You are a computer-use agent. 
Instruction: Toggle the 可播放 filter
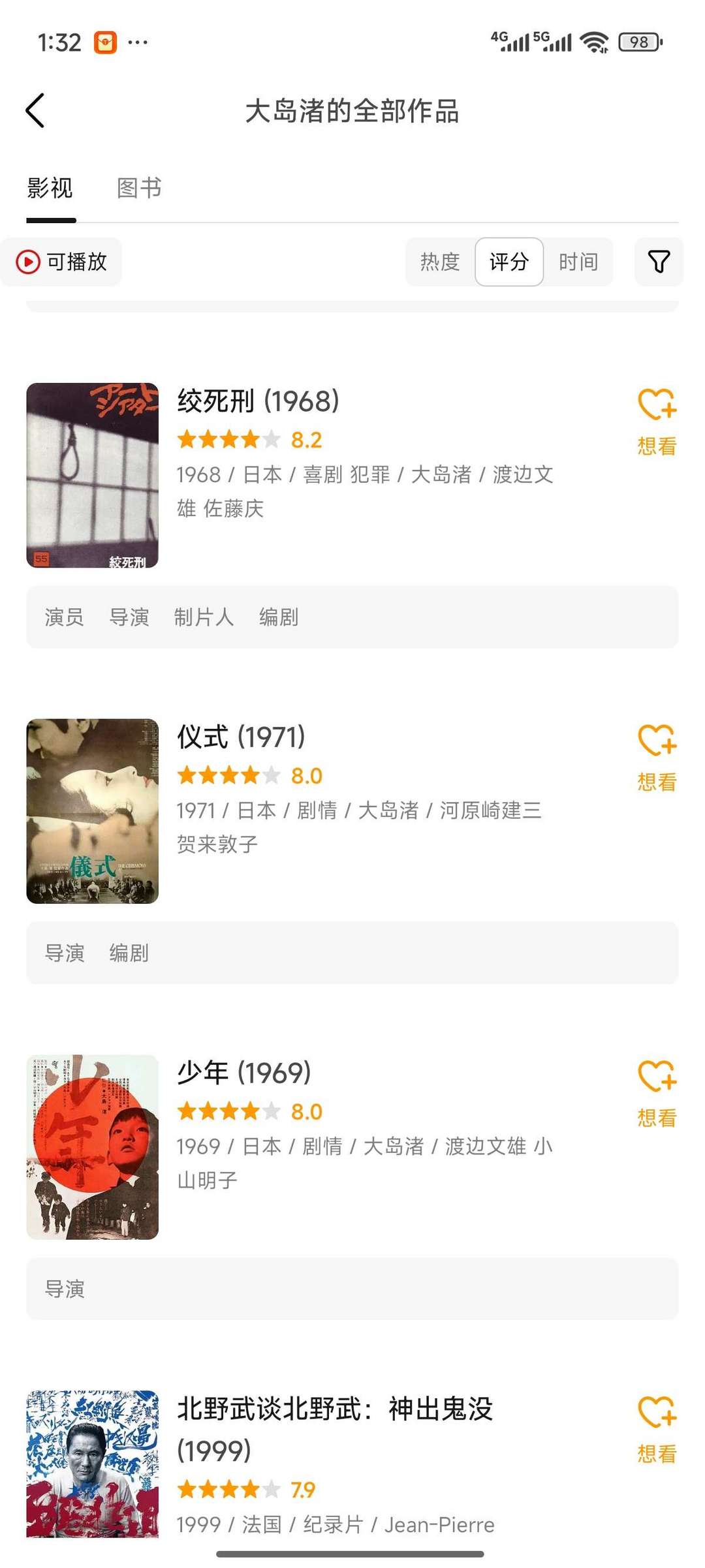click(62, 262)
